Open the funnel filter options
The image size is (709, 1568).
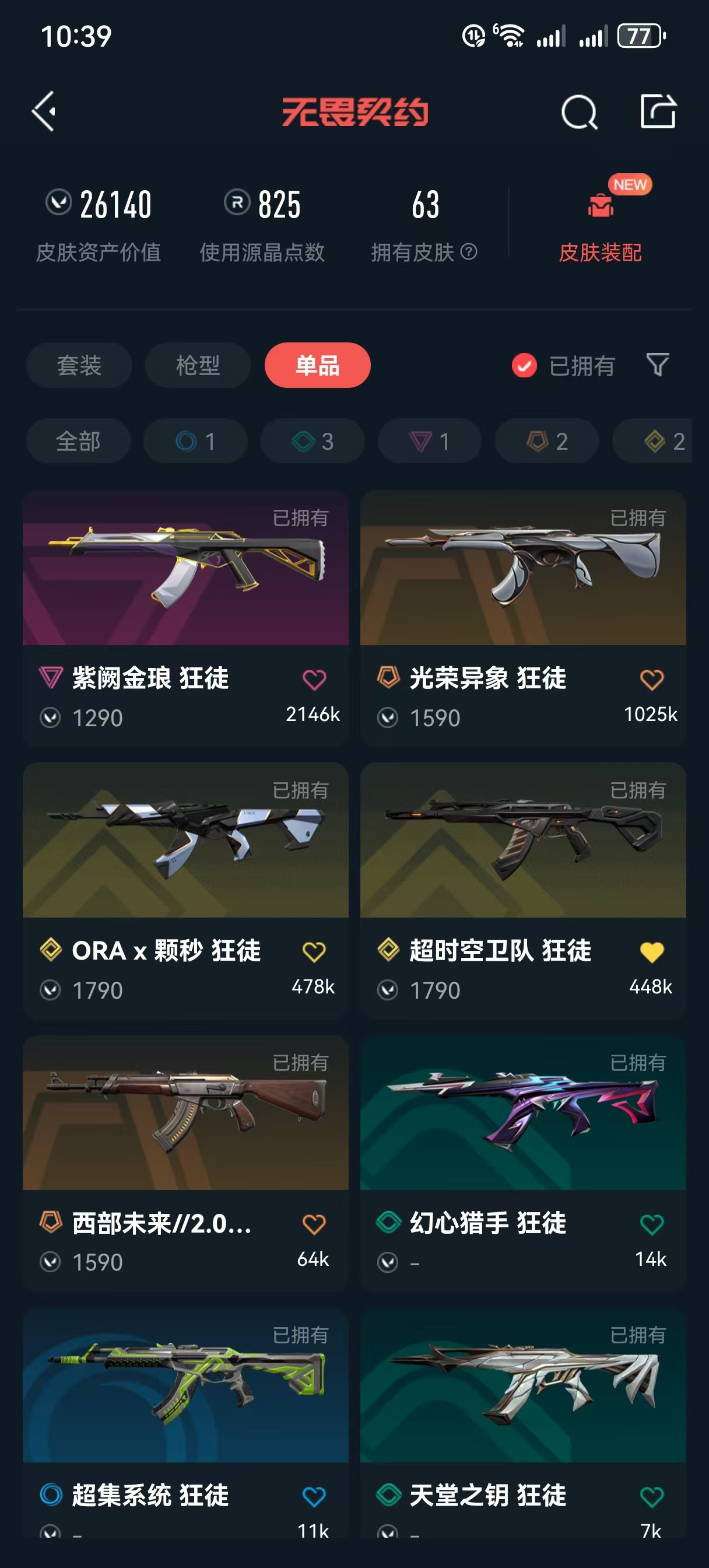click(x=657, y=365)
